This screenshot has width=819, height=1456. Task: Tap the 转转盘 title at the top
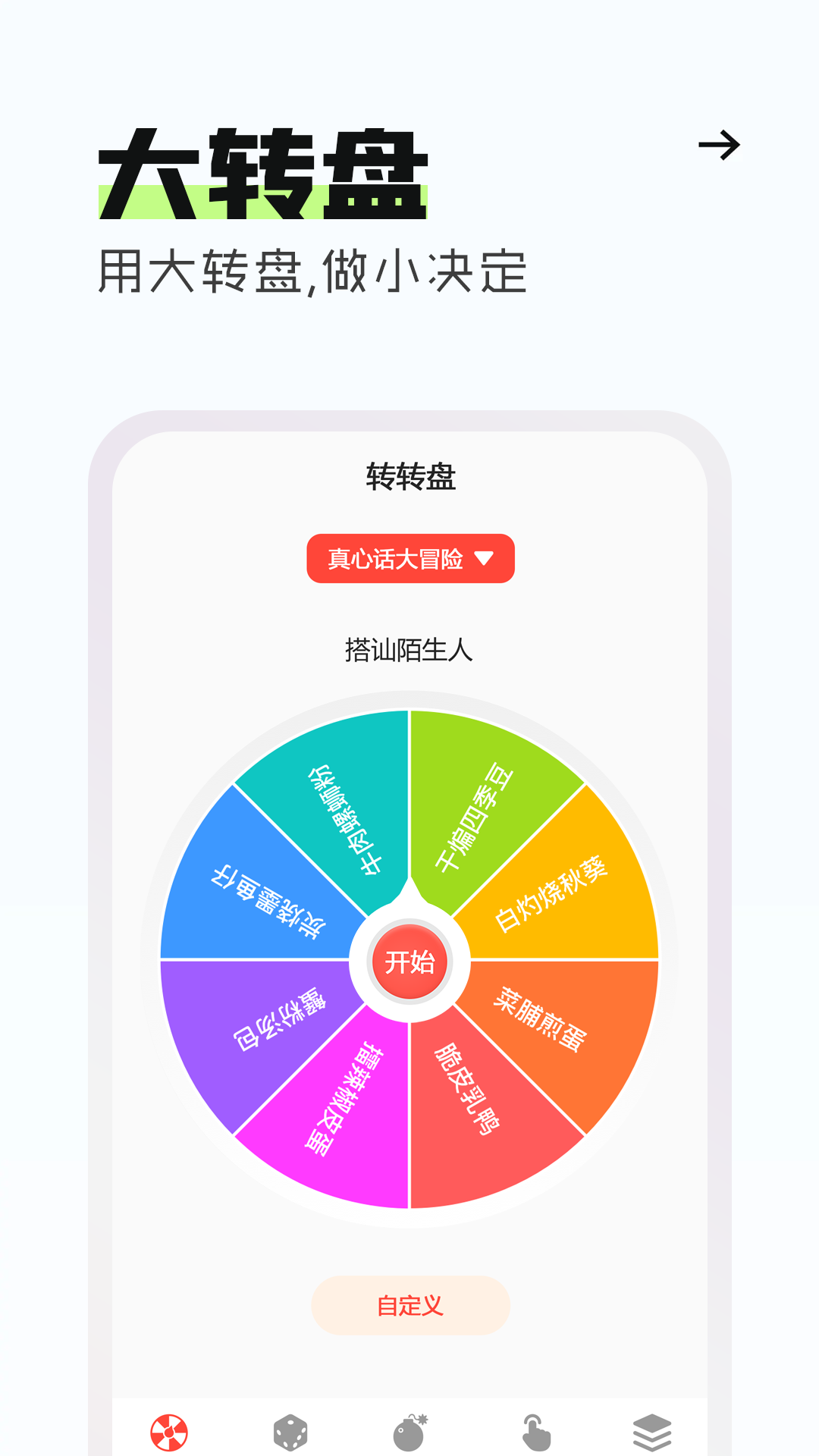(409, 476)
